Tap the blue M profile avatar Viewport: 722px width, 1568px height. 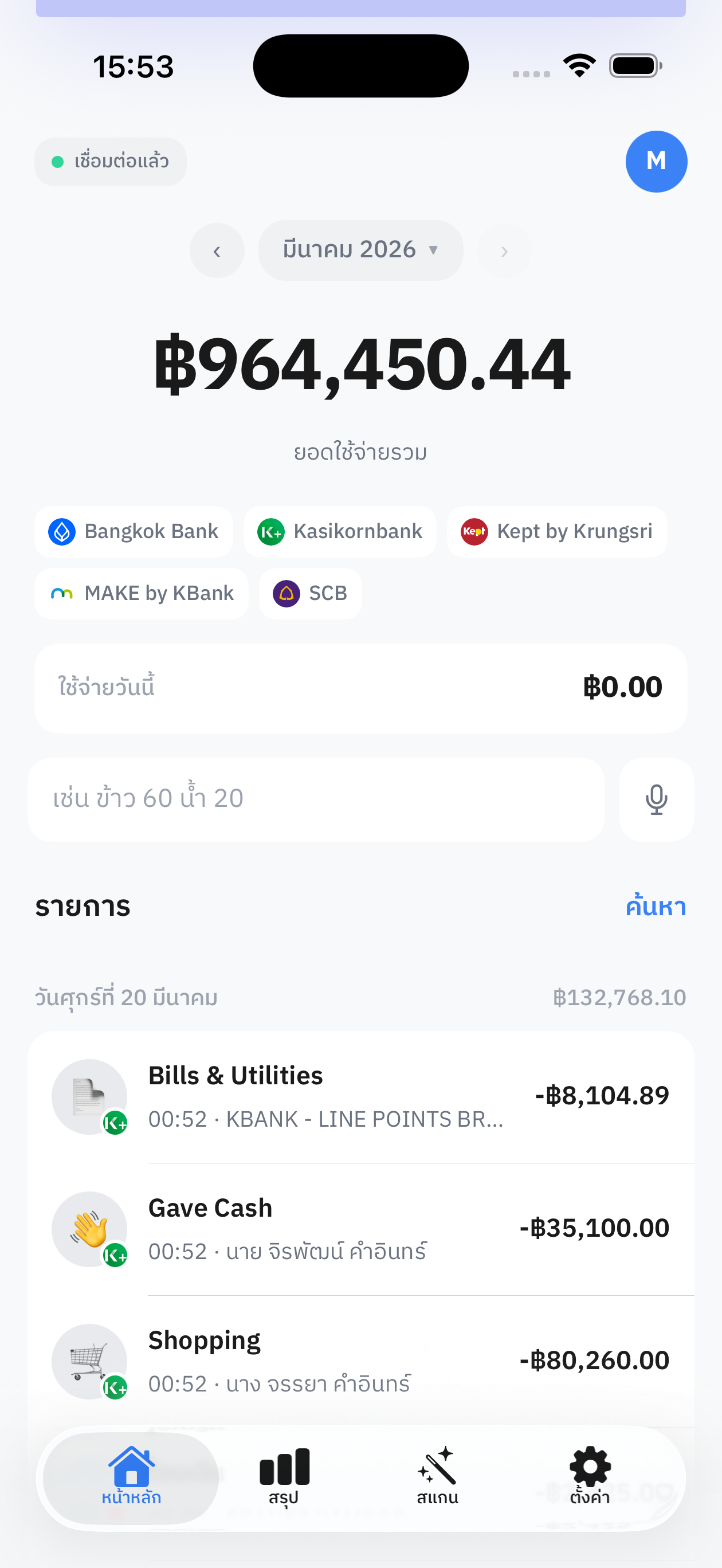(656, 161)
